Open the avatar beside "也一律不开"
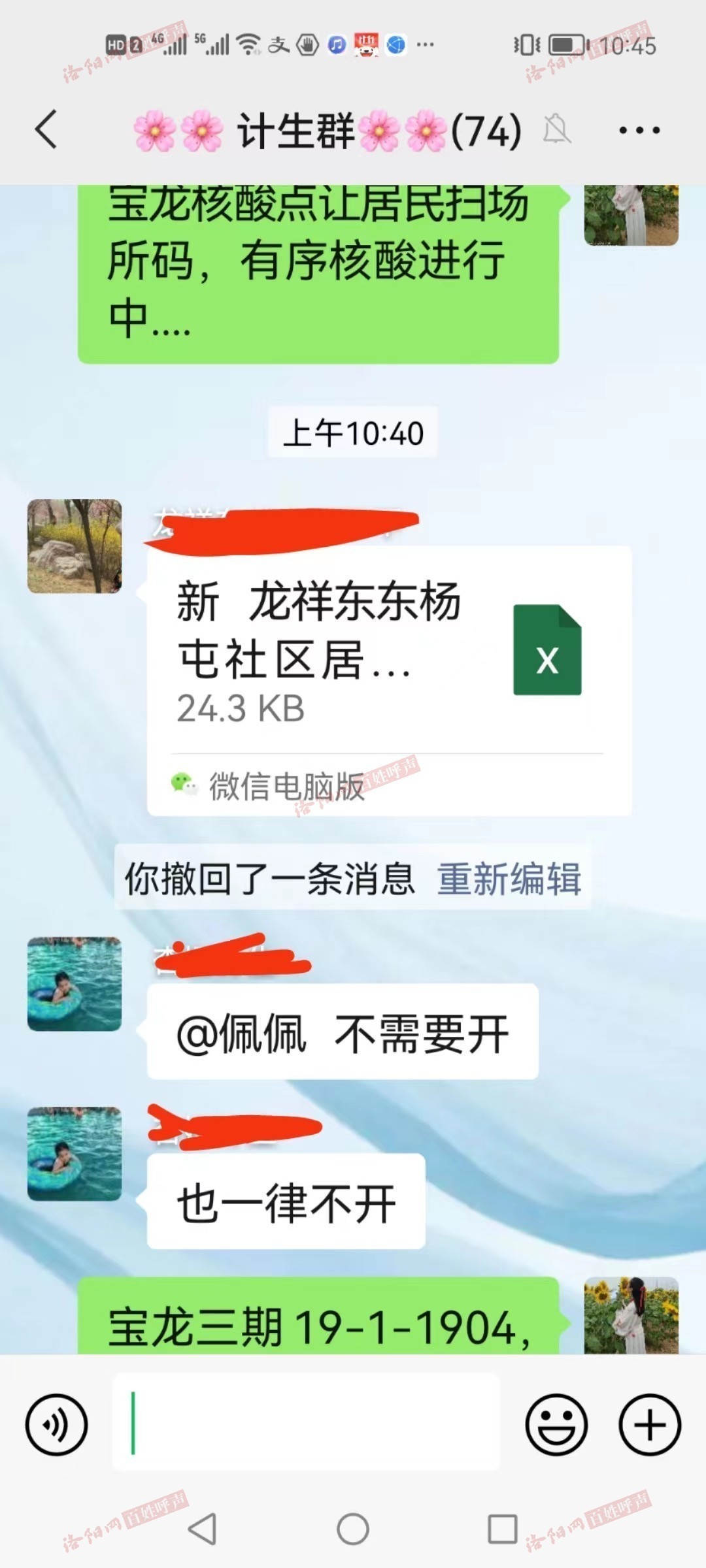This screenshot has width=706, height=1568. [x=75, y=1154]
